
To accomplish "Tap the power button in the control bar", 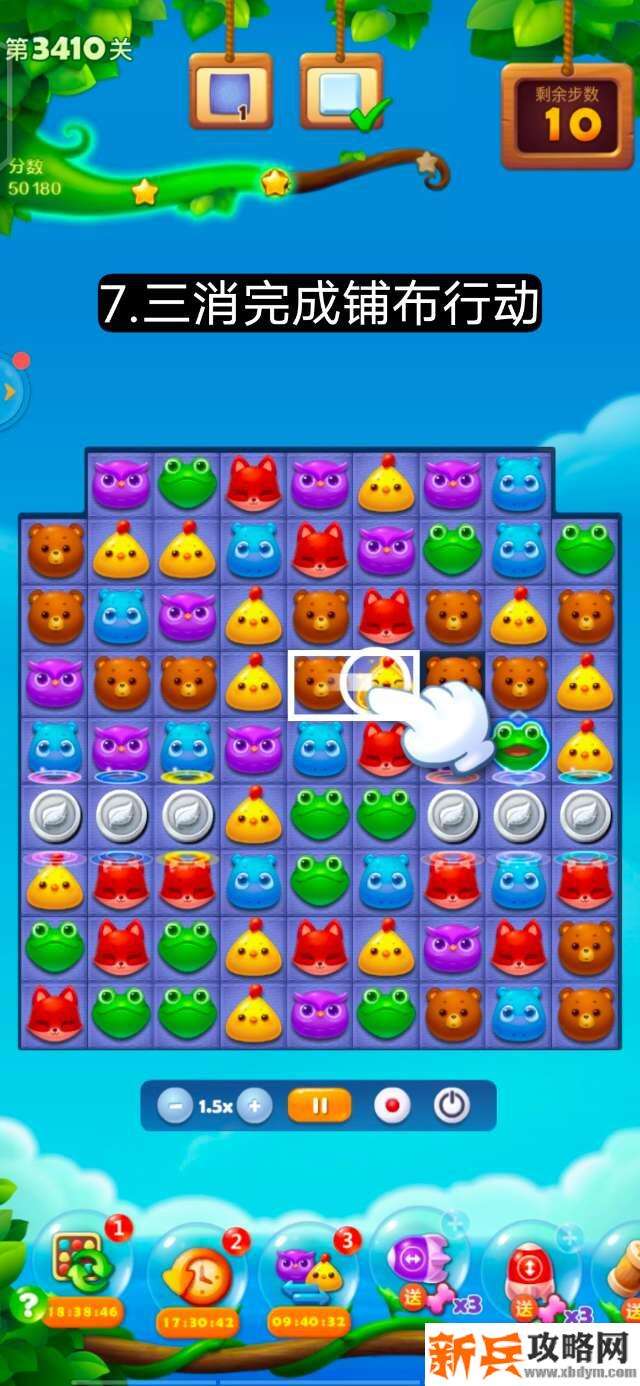I will click(x=452, y=1106).
